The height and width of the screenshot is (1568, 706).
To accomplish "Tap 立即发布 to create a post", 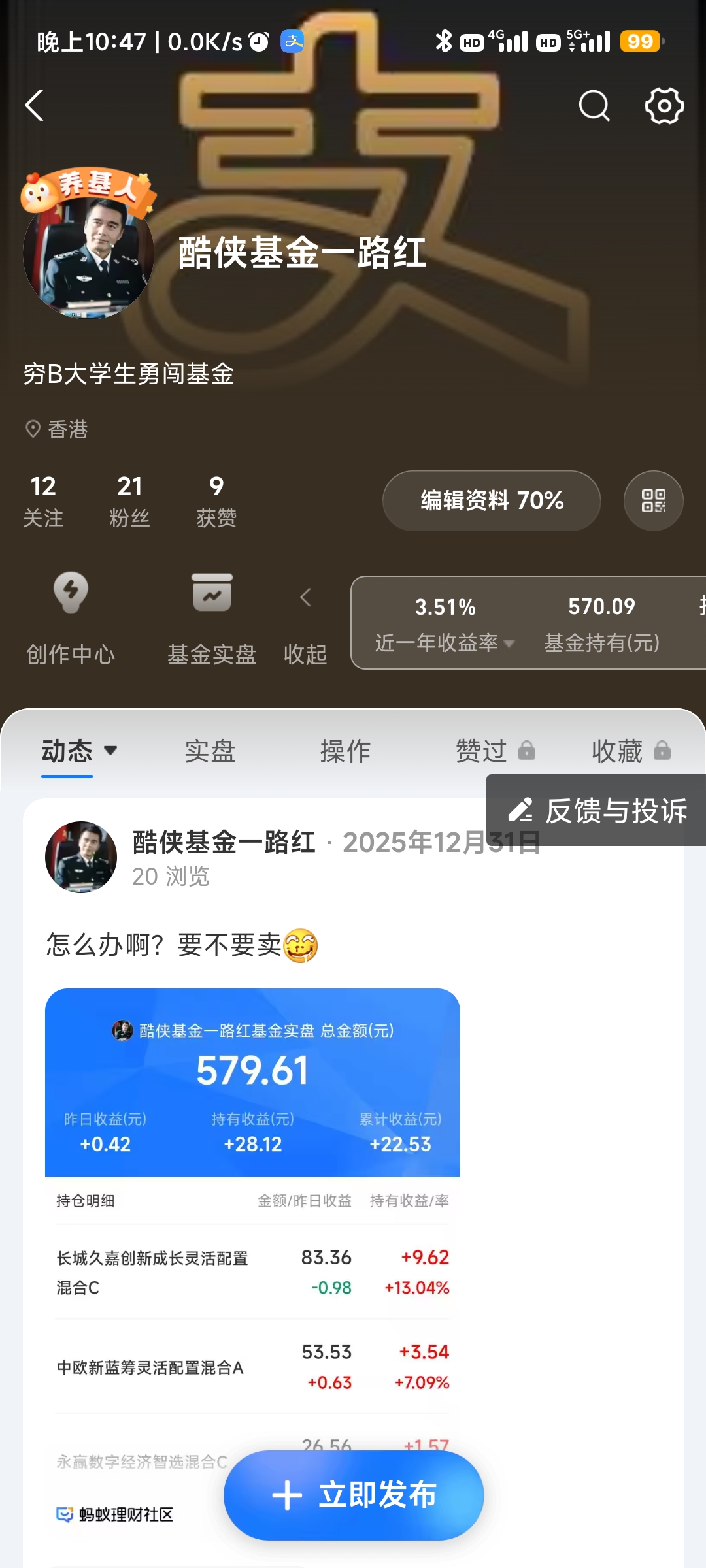I will [x=354, y=1495].
